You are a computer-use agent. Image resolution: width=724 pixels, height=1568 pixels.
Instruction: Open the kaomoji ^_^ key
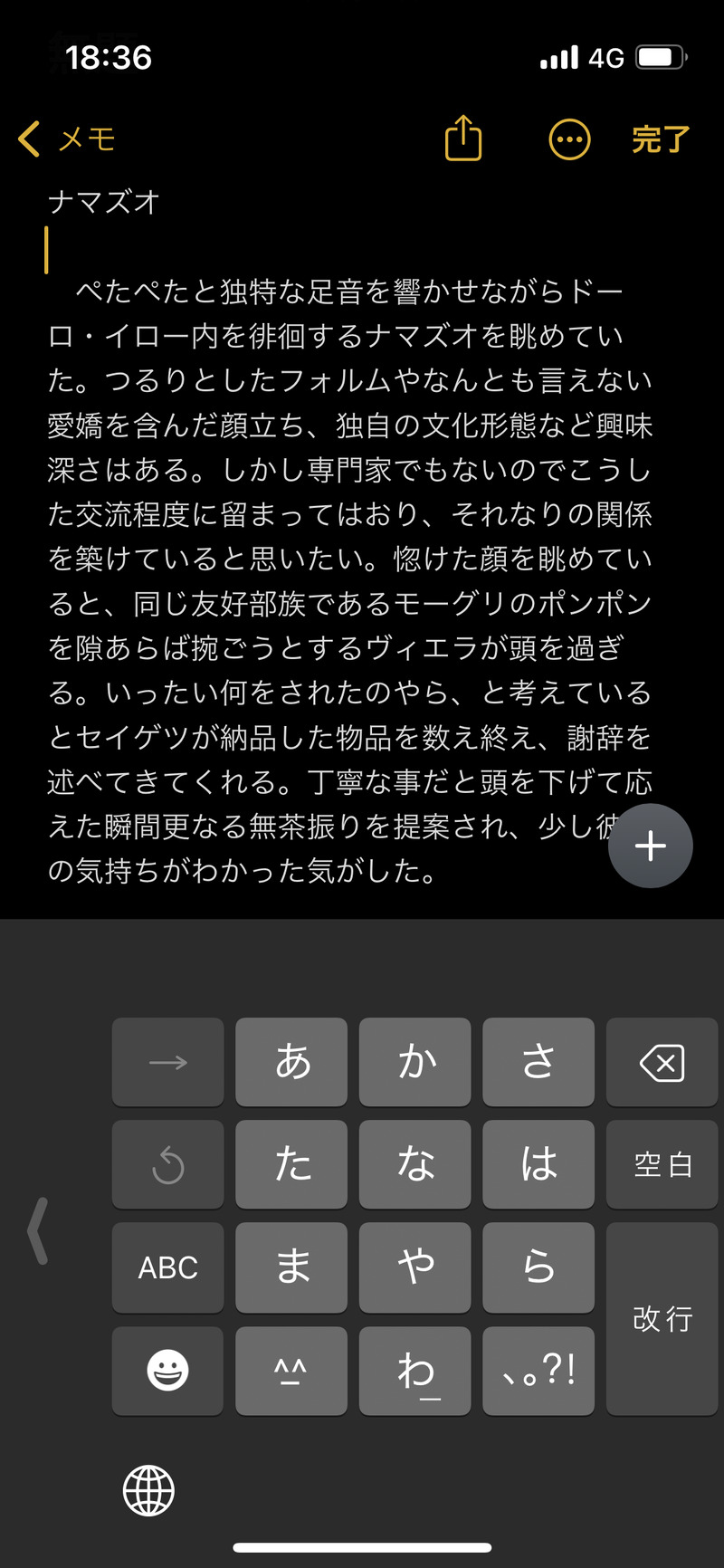tap(291, 1370)
